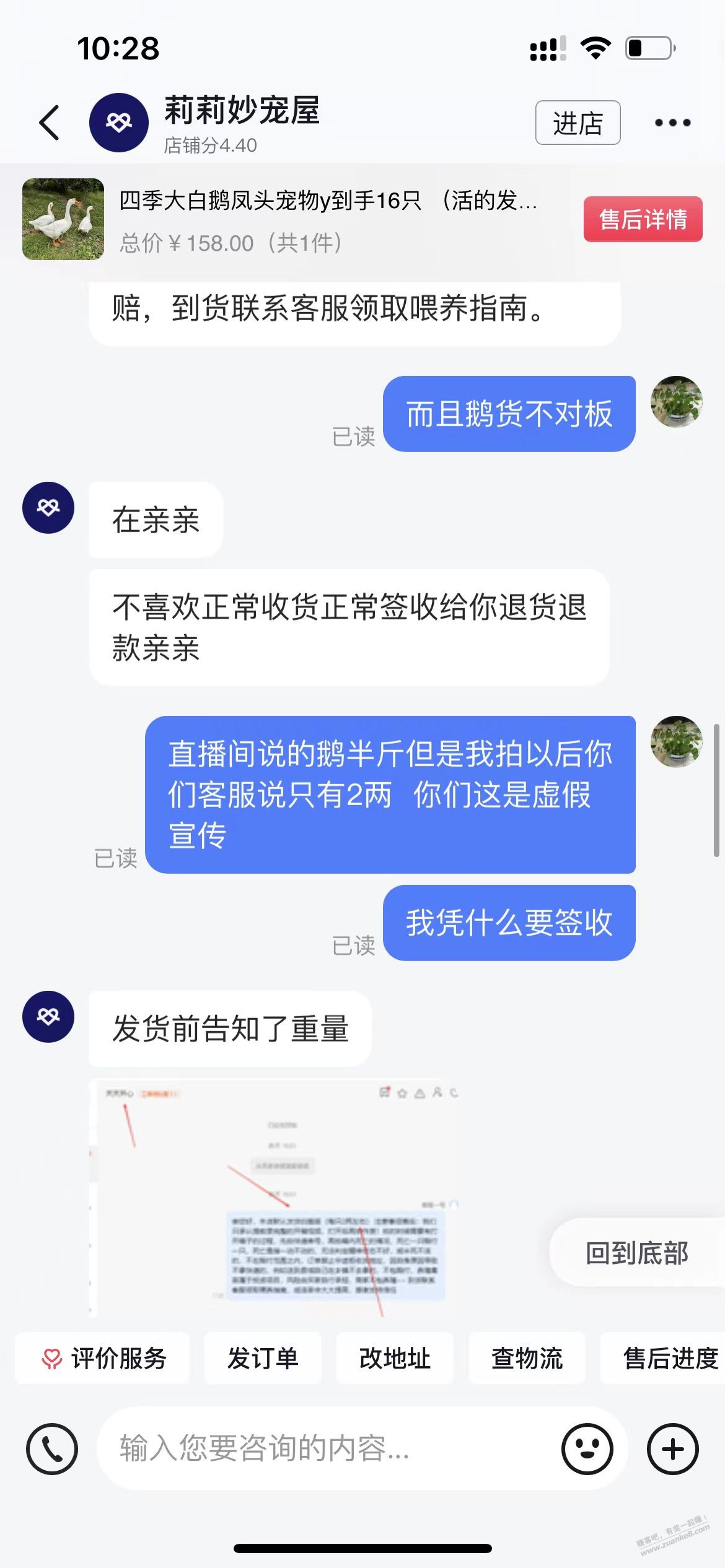Jump back with 回到底部
Viewport: 725px width, 1568px height.
click(x=637, y=1253)
